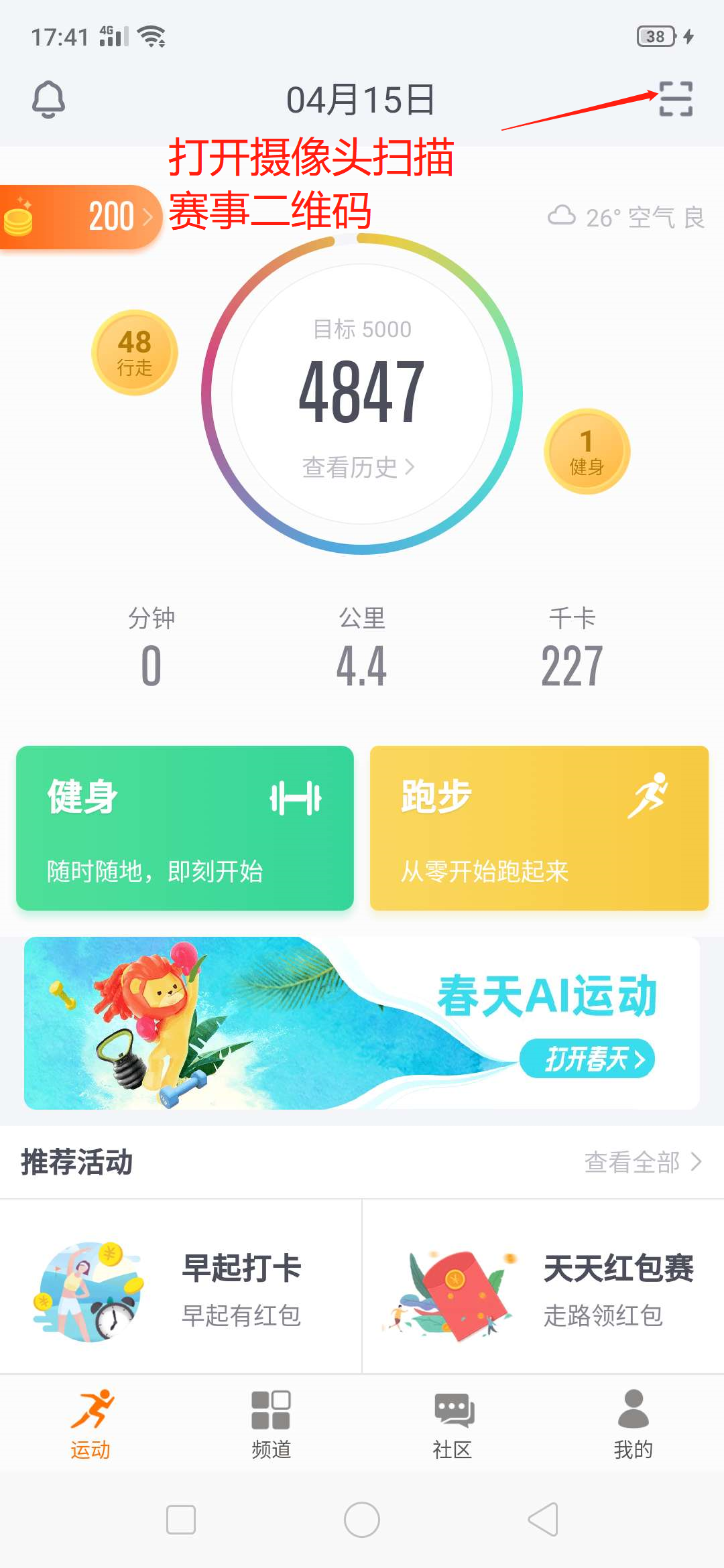Open the 春天AI运动 banner

[362, 1023]
